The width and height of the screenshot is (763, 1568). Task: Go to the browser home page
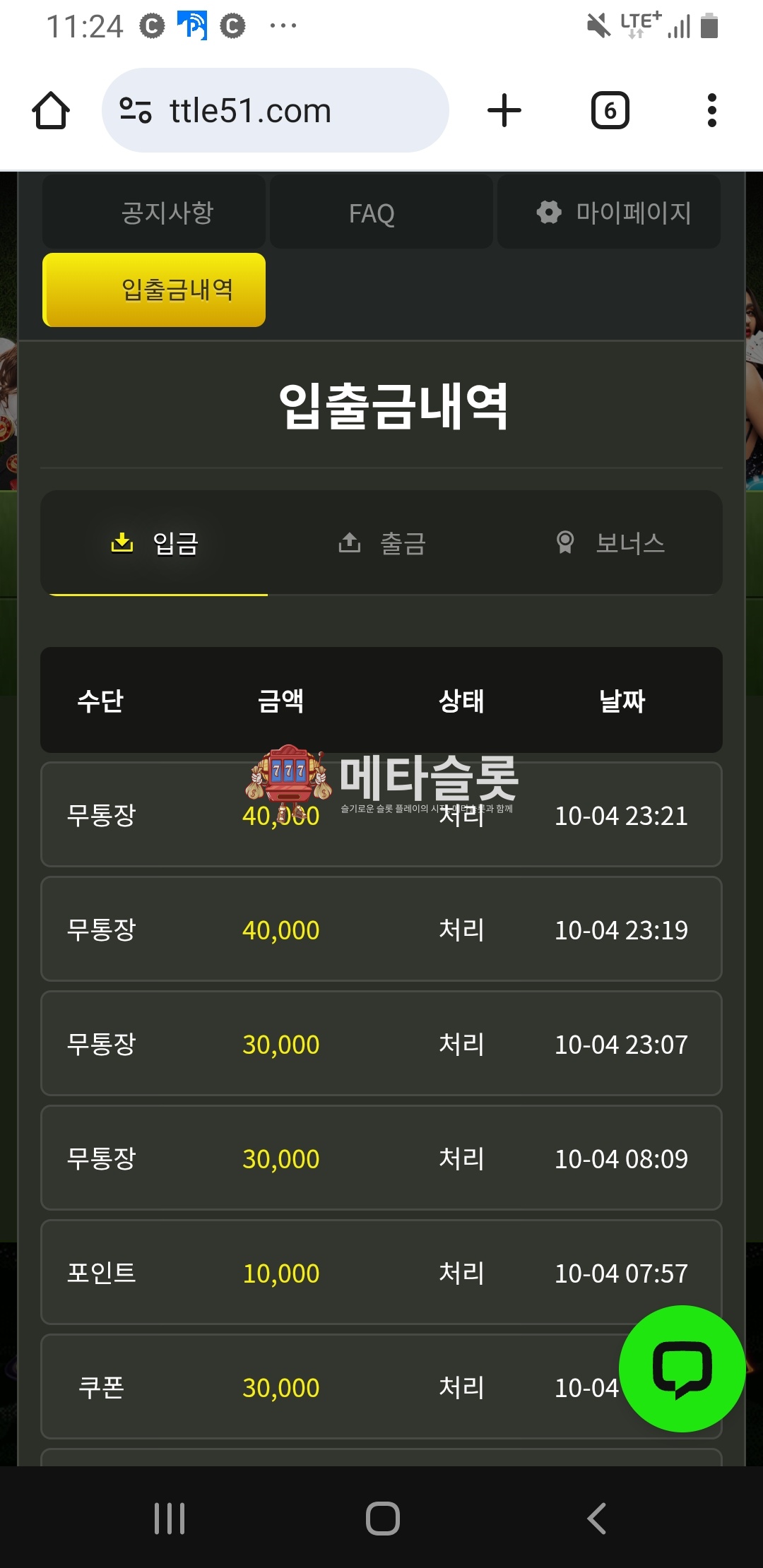click(x=51, y=111)
